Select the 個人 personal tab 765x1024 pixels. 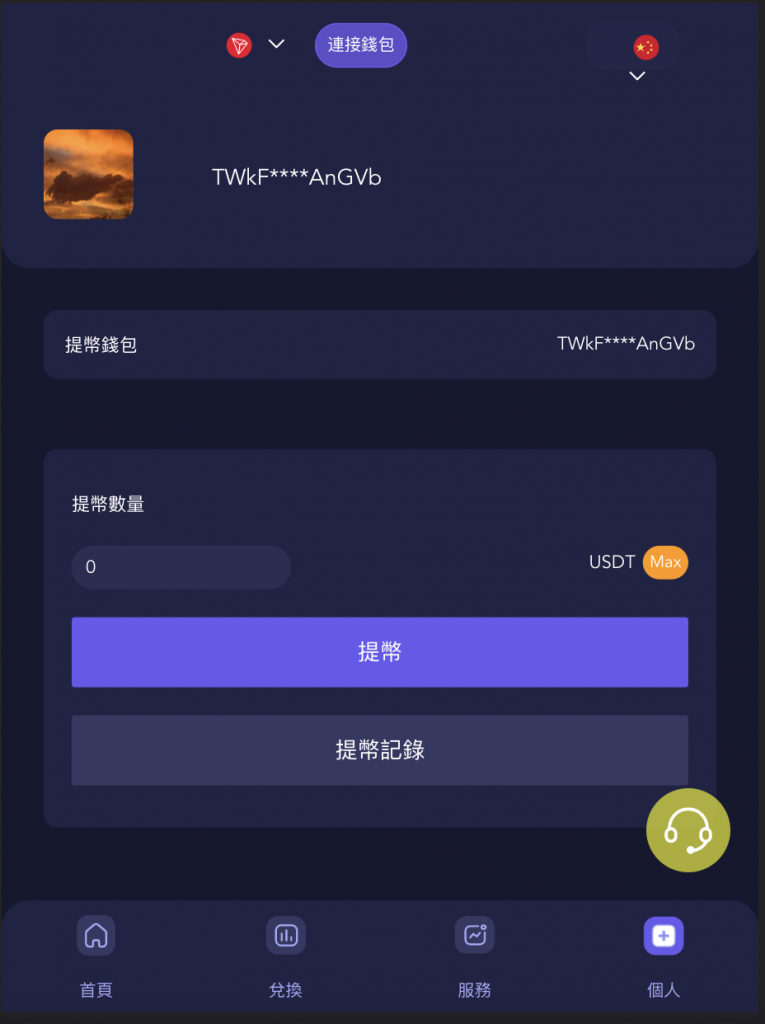click(x=663, y=957)
